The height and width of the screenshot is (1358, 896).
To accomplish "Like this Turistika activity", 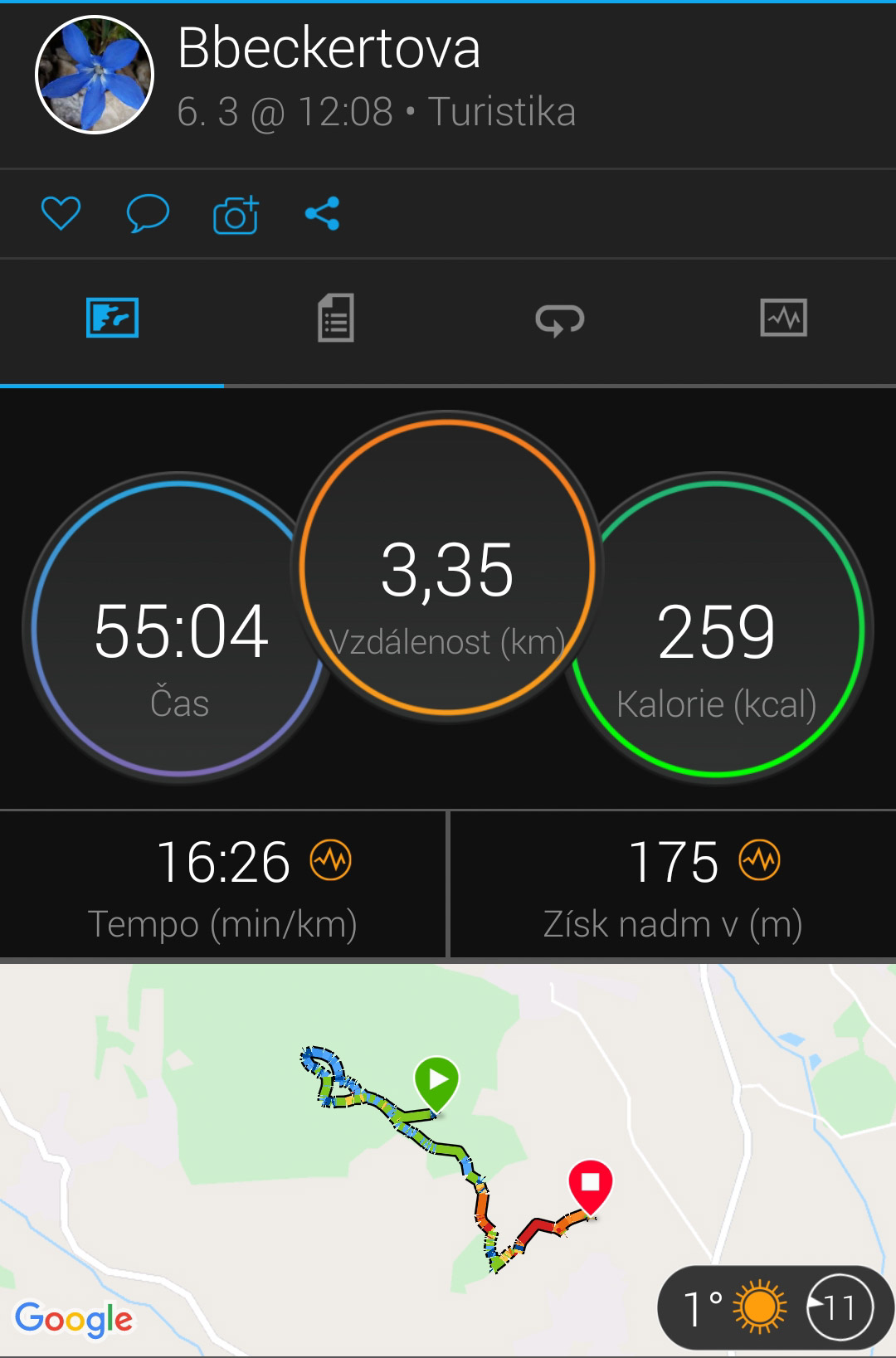I will (x=61, y=214).
